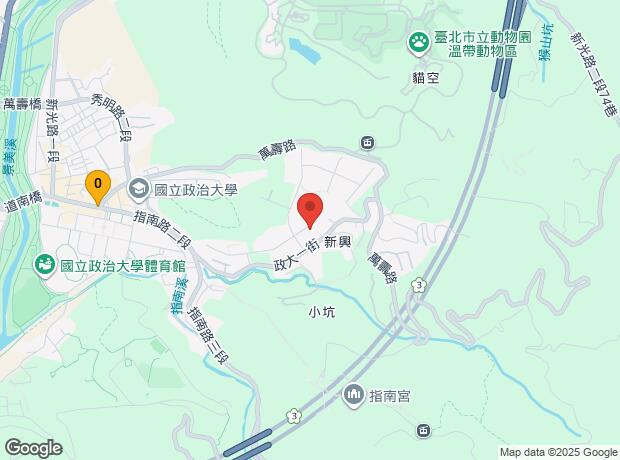Viewport: 620px width, 460px height.
Task: Open the 指南宮 temple marker
Action: tap(353, 394)
